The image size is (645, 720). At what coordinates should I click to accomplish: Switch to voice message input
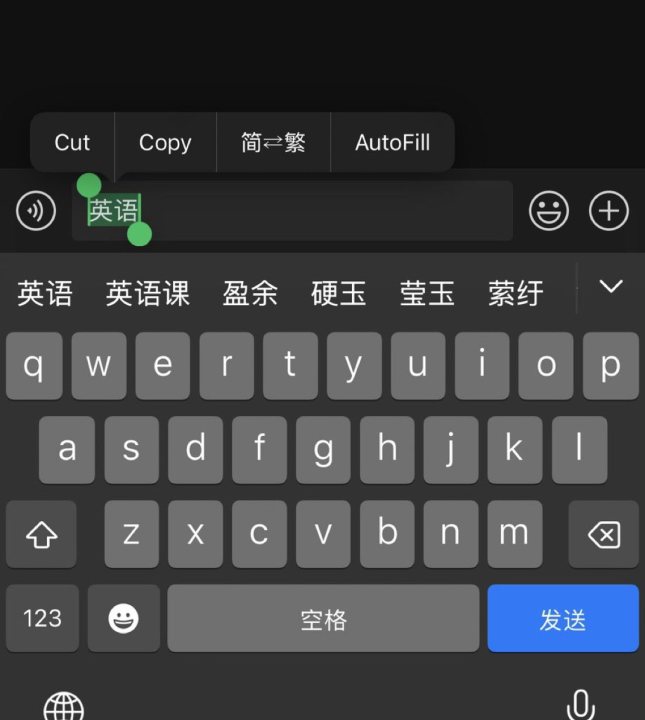pyautogui.click(x=36, y=211)
